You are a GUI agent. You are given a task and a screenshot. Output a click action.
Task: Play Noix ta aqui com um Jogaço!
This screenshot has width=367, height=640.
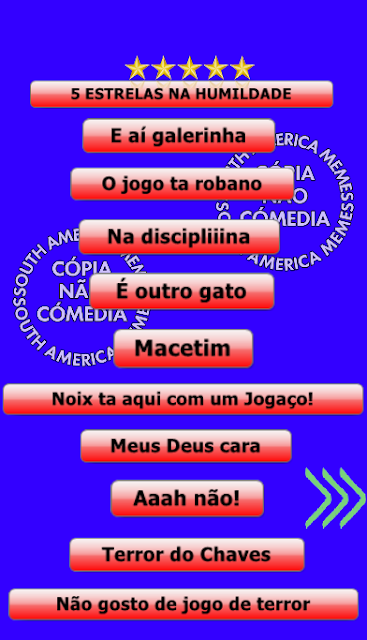click(x=183, y=399)
